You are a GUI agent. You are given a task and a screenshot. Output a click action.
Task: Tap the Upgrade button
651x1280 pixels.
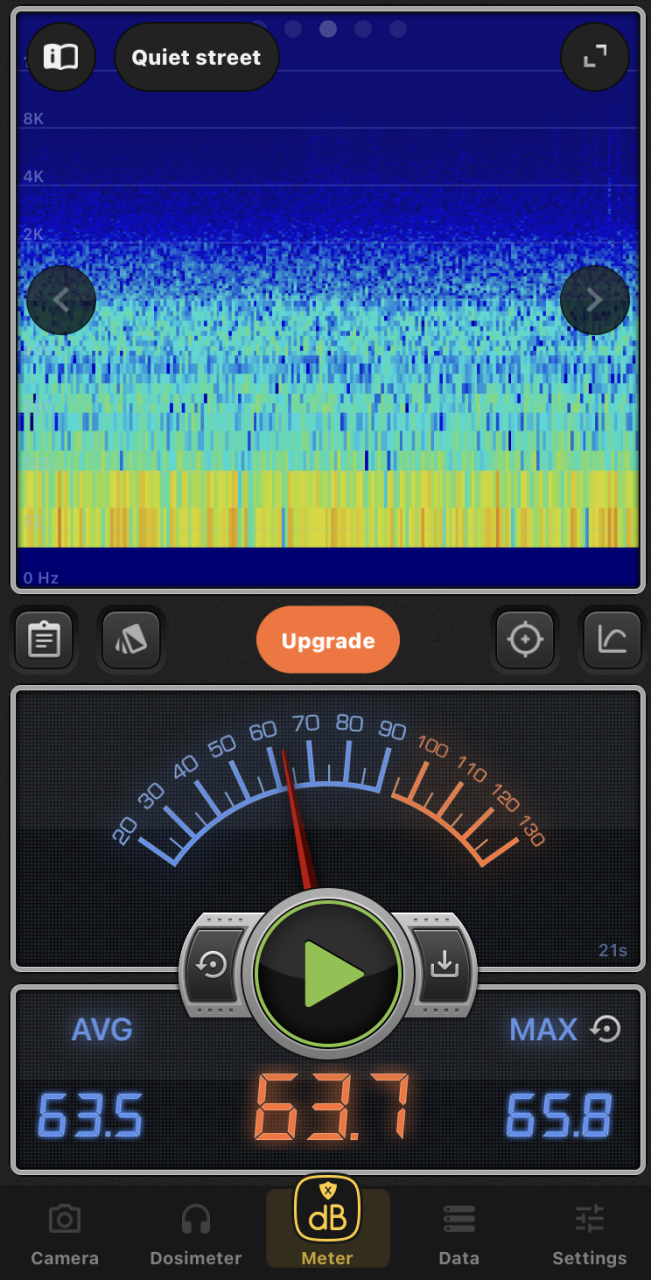(328, 641)
